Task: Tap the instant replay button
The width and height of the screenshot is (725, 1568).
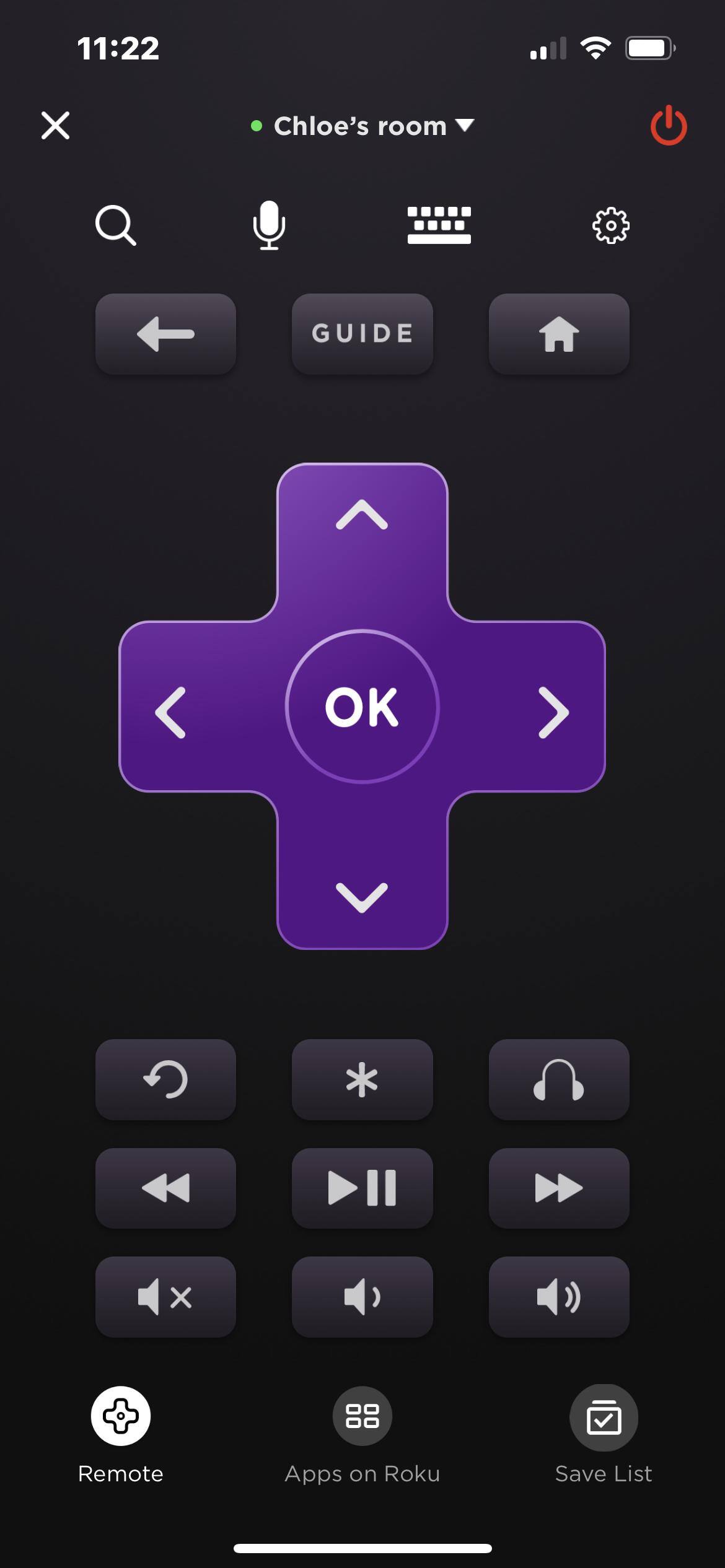Action: click(x=165, y=1079)
